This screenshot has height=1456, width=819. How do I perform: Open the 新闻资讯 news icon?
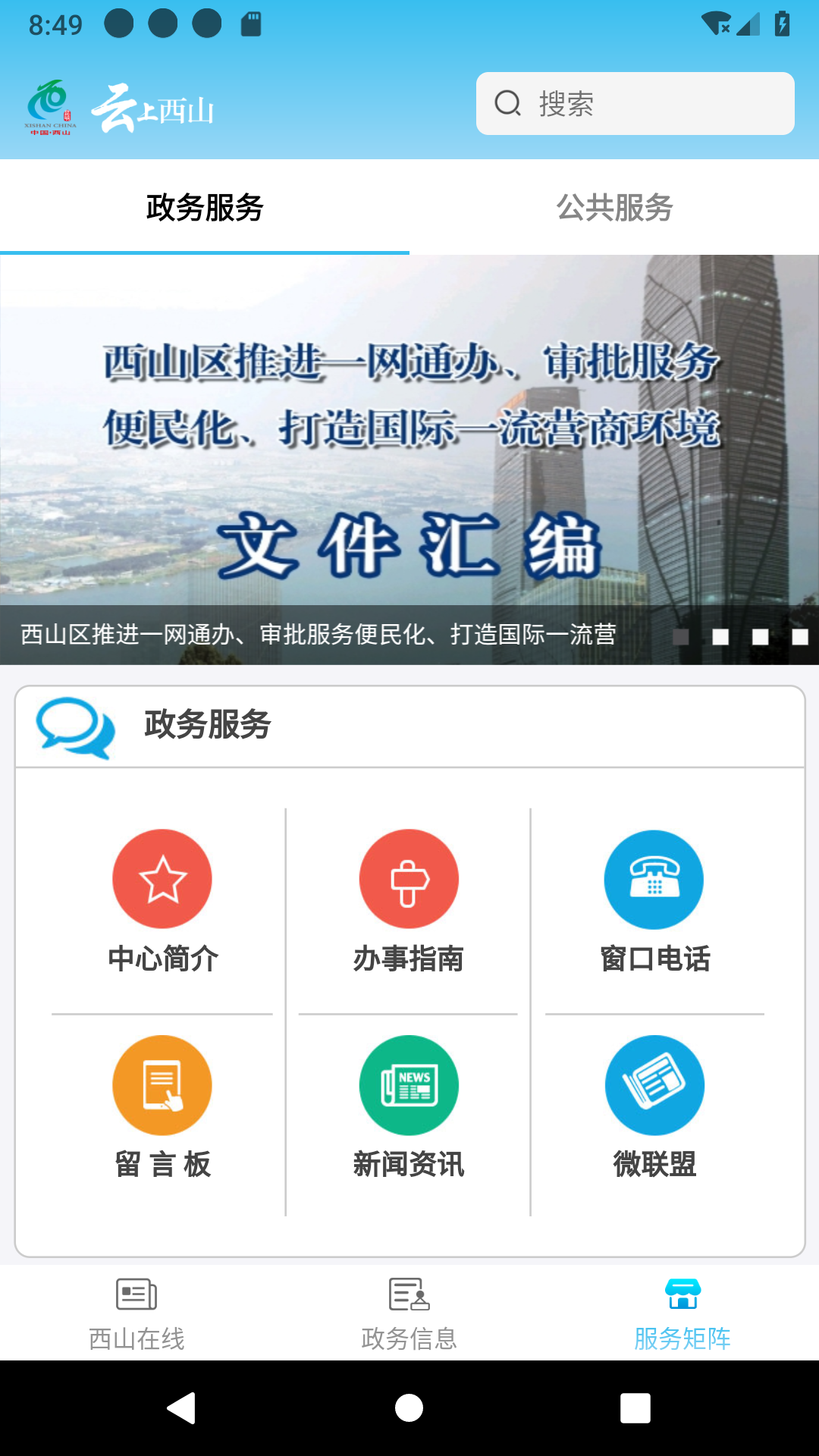click(x=408, y=1084)
